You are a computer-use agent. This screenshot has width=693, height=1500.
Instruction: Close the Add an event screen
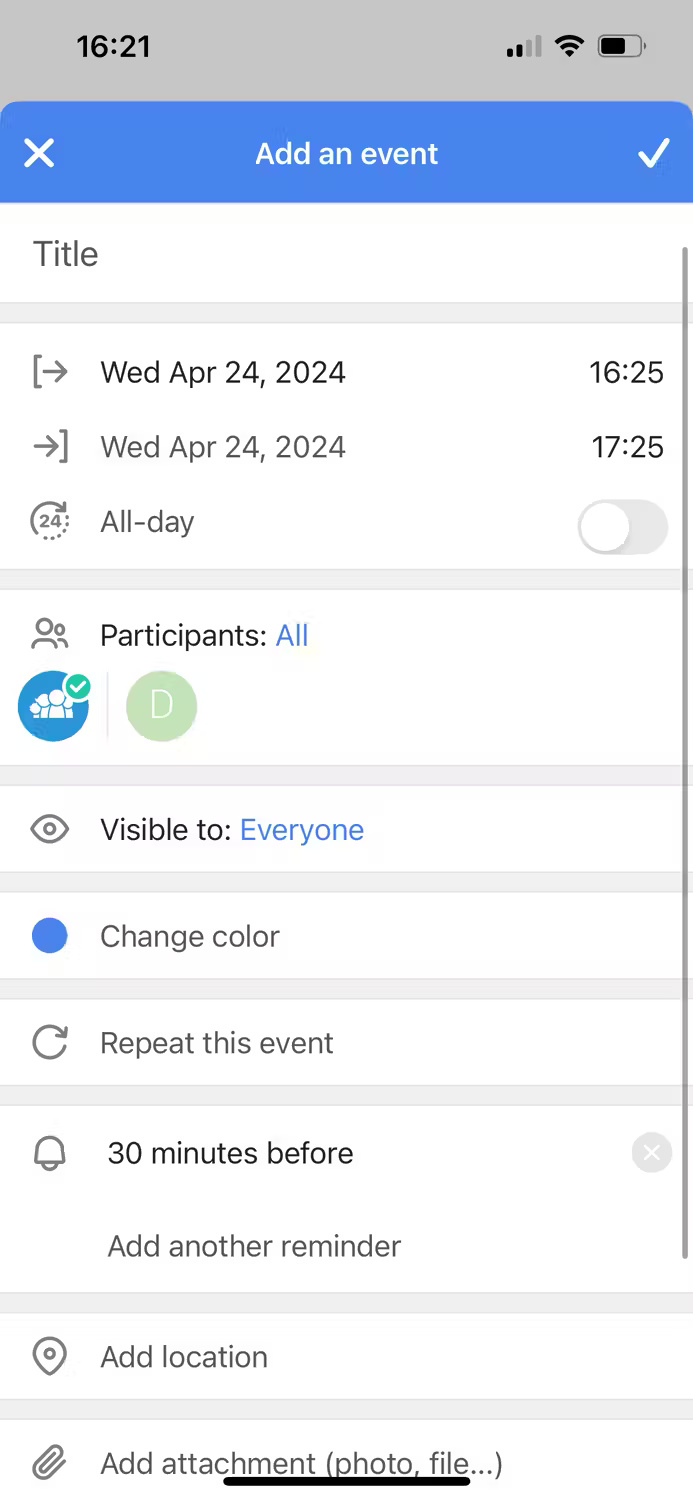(39, 153)
